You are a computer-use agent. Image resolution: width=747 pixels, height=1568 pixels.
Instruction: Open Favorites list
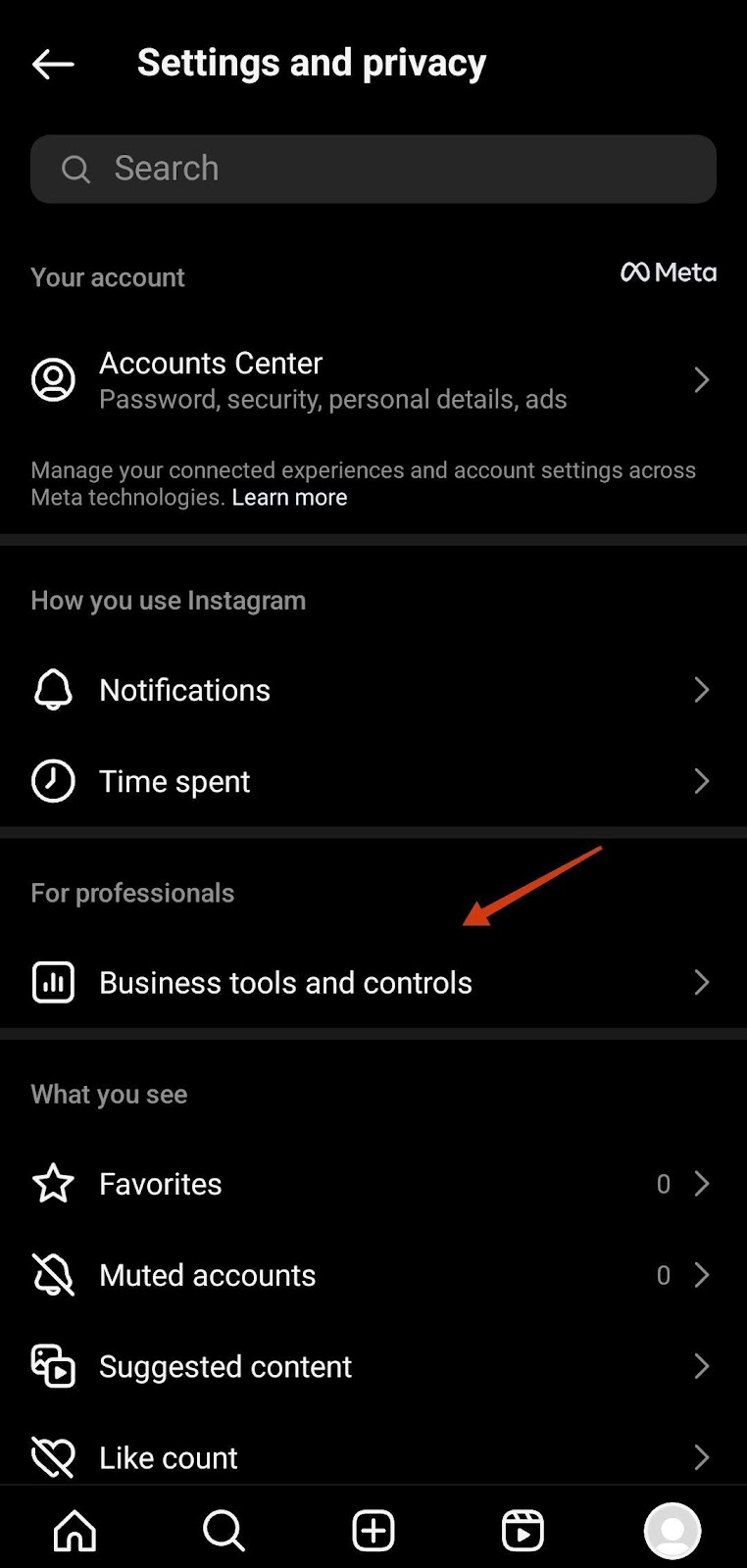click(373, 1184)
